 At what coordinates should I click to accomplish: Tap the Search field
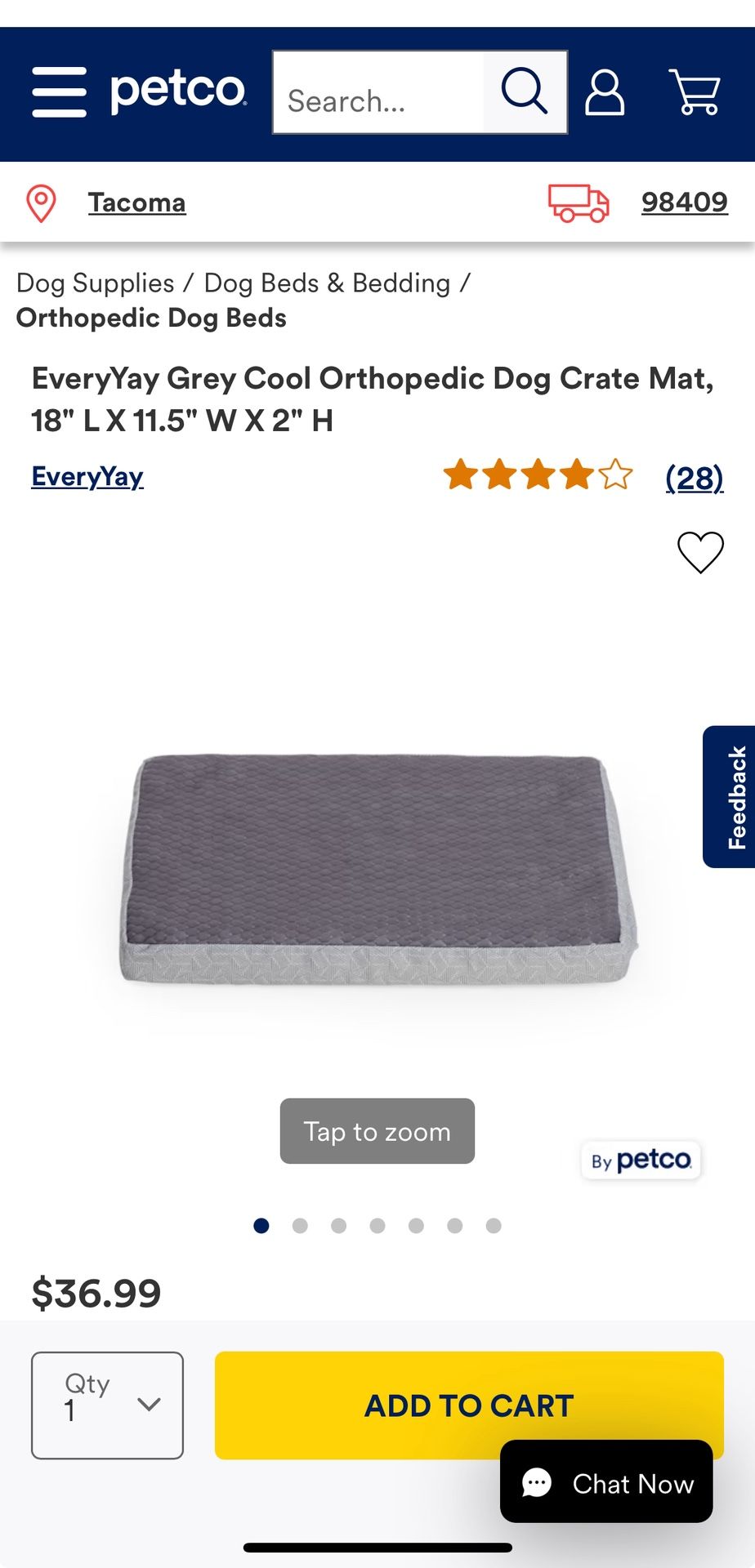tap(378, 92)
